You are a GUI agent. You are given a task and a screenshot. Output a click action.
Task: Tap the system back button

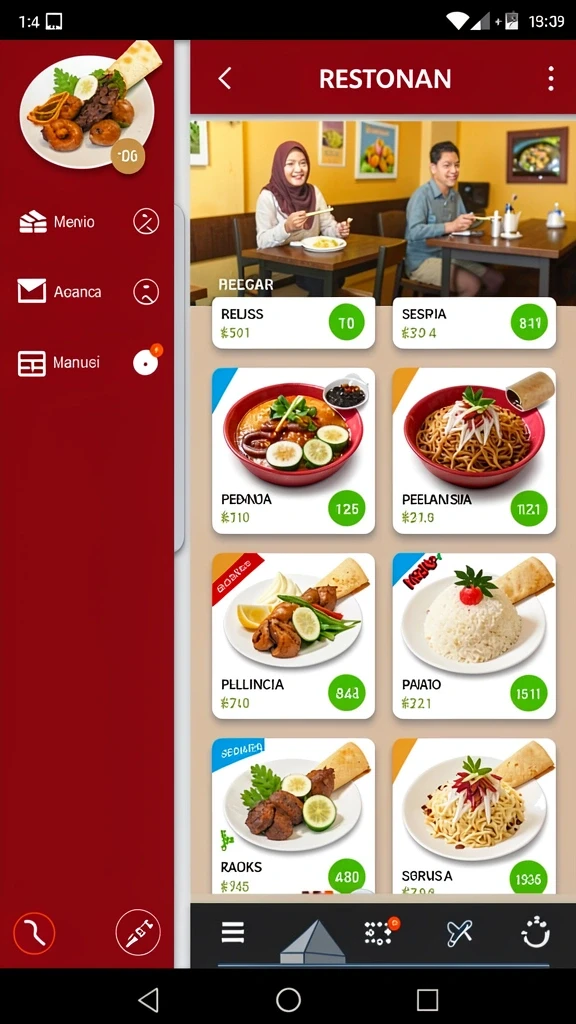click(149, 999)
